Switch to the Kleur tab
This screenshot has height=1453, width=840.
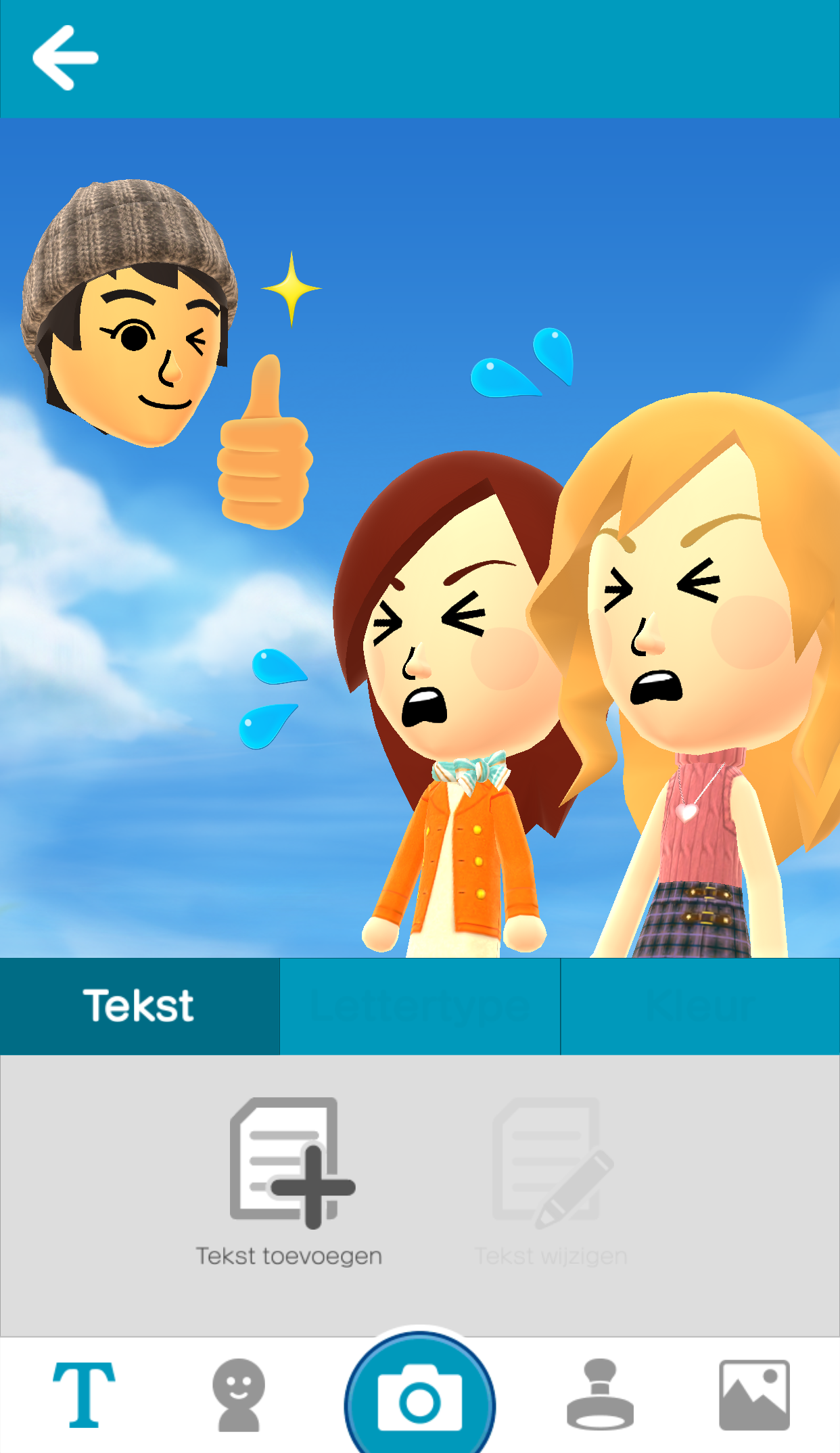pos(700,1006)
